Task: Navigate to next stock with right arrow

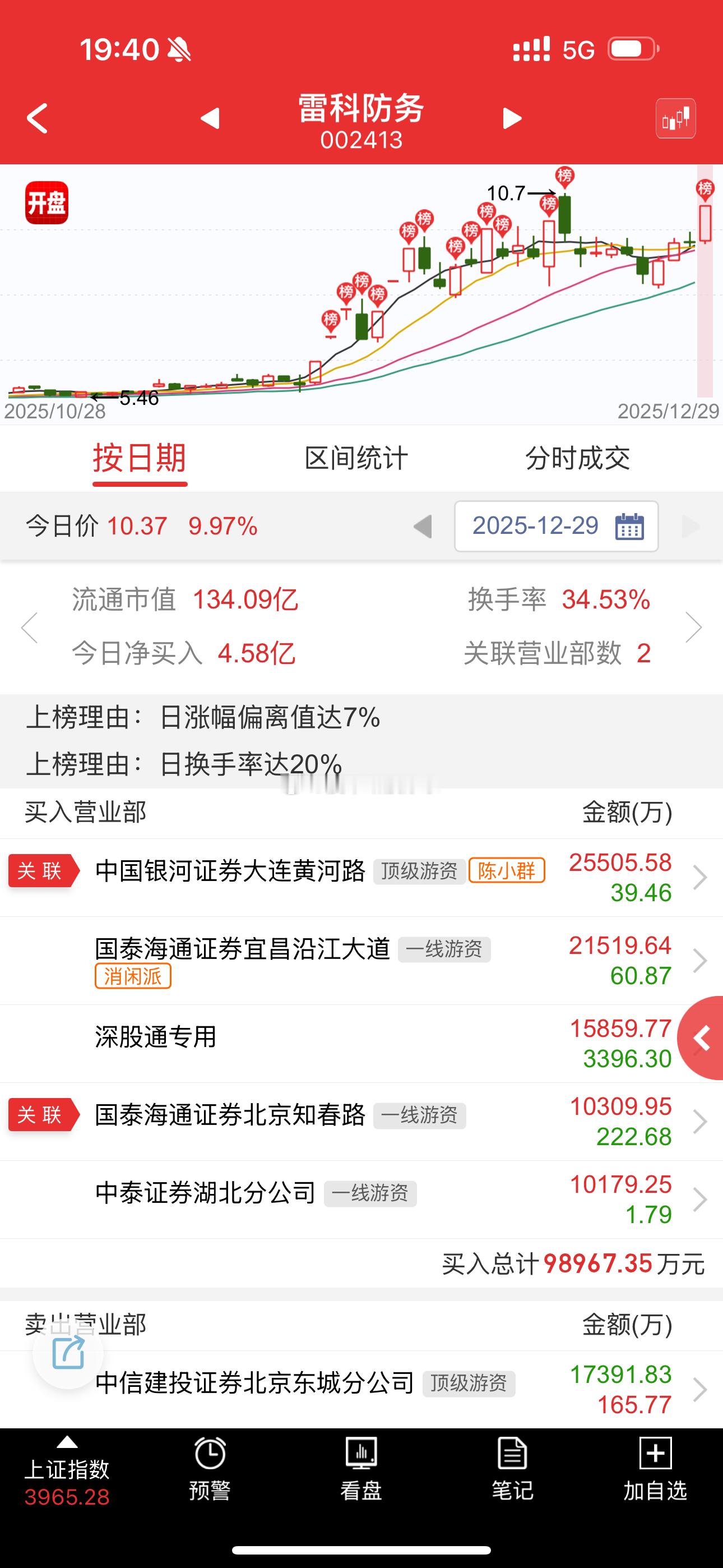Action: 511,119
